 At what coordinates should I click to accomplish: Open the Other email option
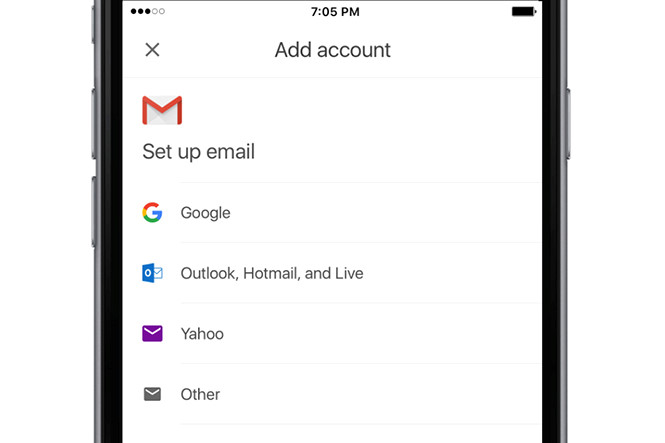200,394
